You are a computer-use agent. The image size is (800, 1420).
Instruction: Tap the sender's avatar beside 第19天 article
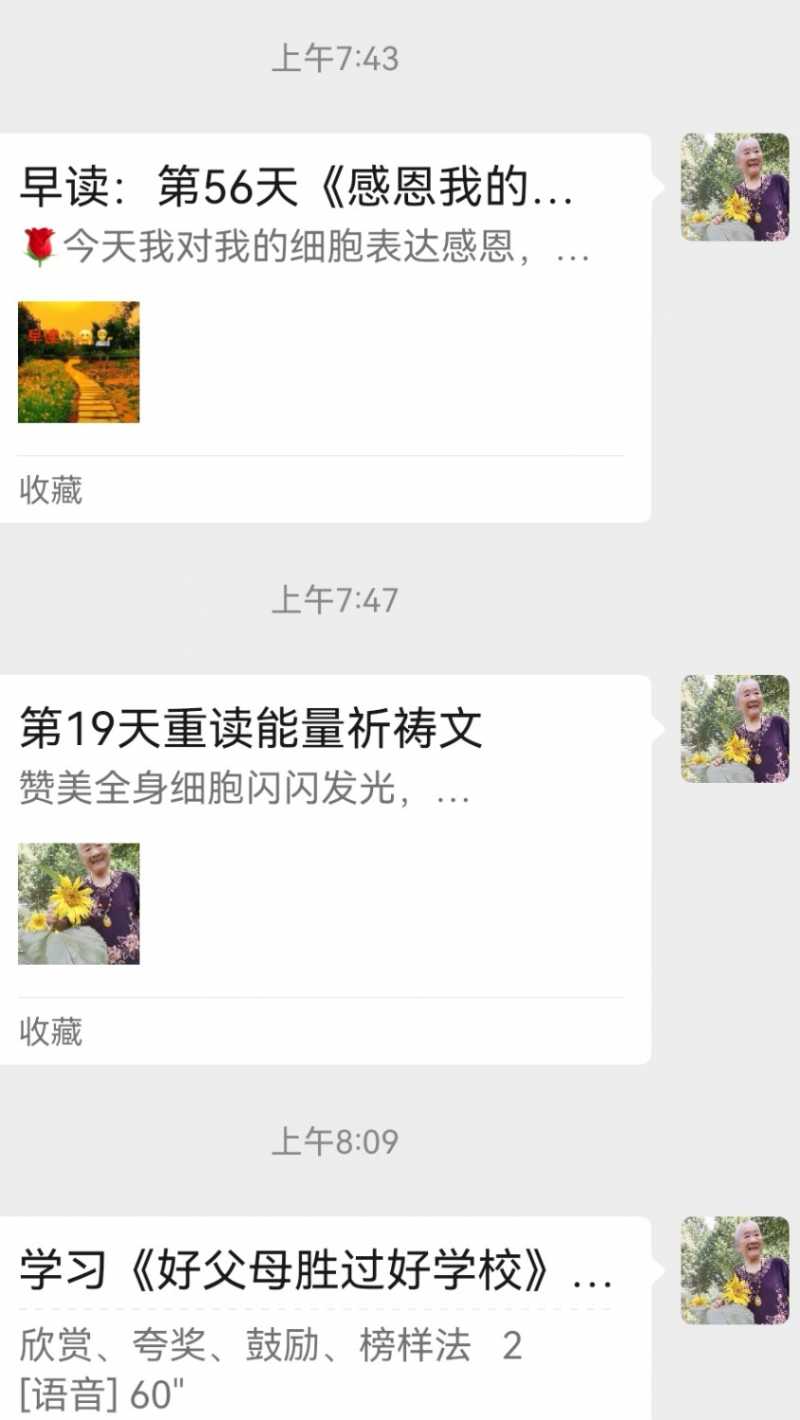tap(735, 730)
